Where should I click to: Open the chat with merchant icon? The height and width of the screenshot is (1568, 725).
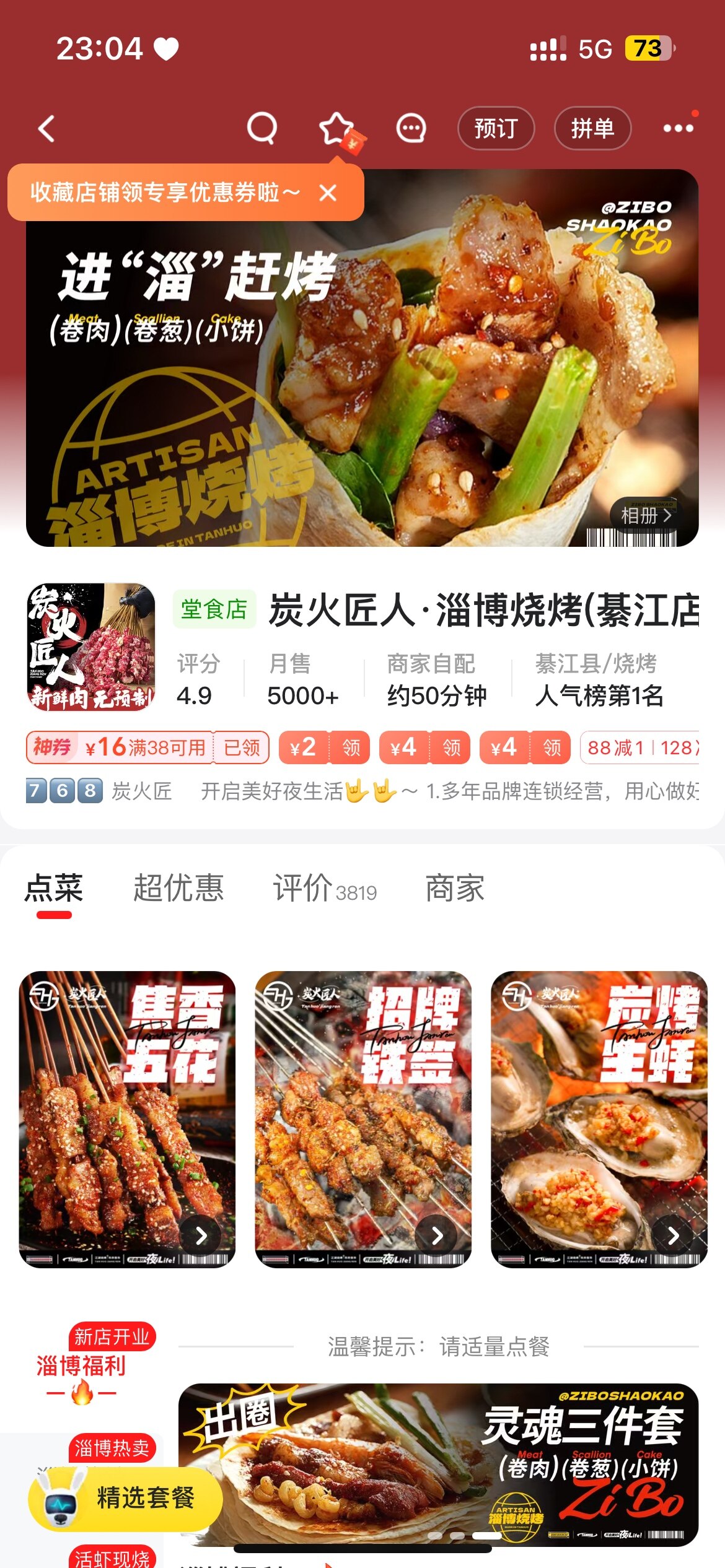(410, 128)
